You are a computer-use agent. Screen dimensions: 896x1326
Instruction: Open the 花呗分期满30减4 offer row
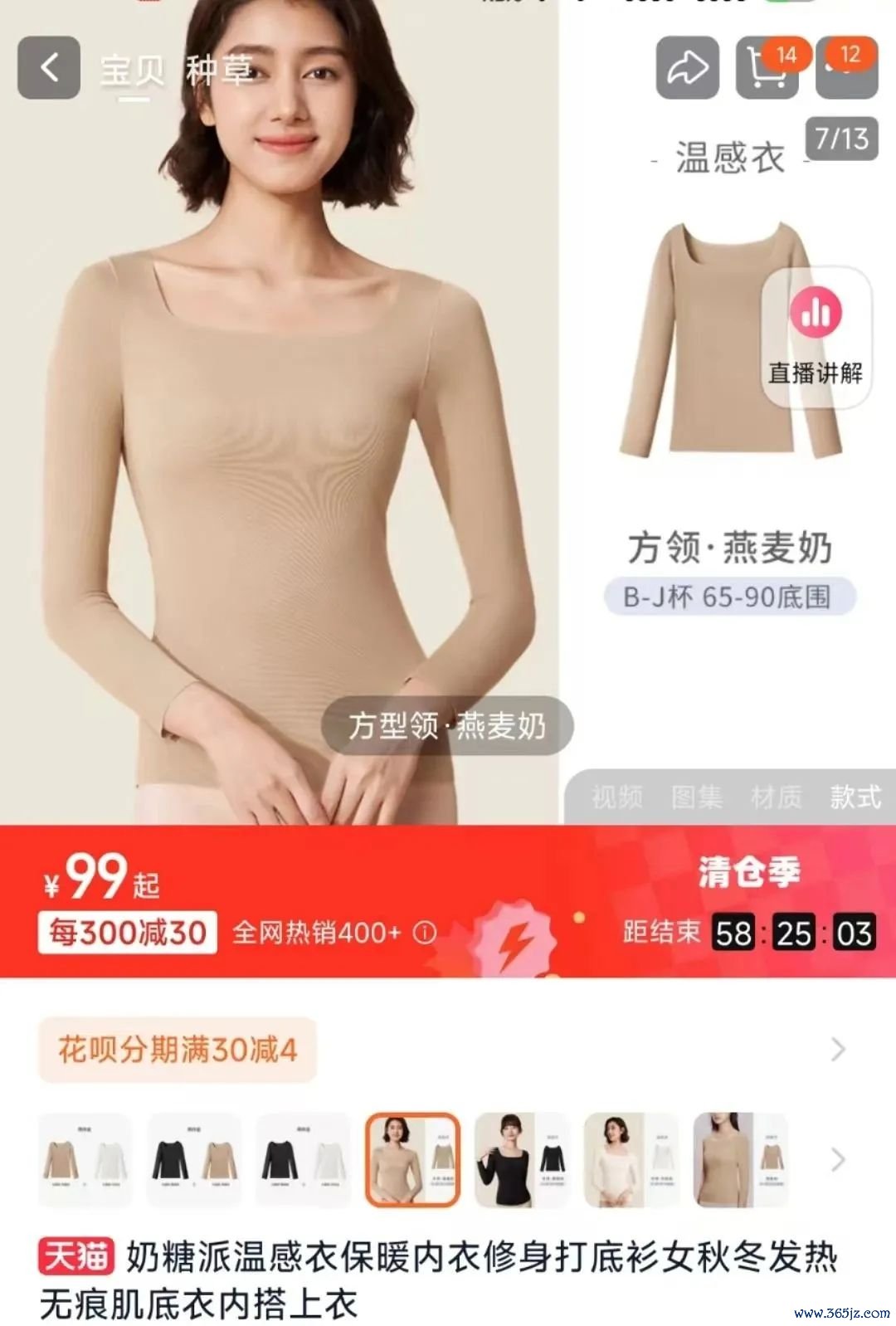pyautogui.click(x=448, y=1051)
